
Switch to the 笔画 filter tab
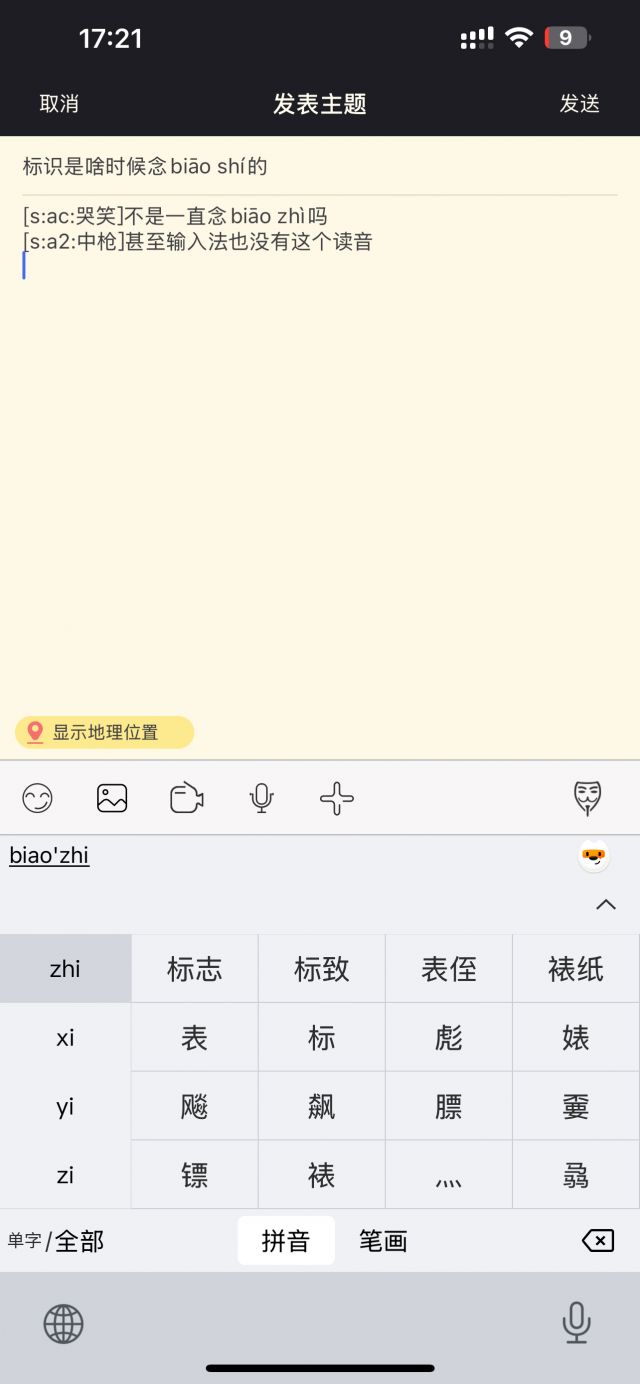(383, 1241)
